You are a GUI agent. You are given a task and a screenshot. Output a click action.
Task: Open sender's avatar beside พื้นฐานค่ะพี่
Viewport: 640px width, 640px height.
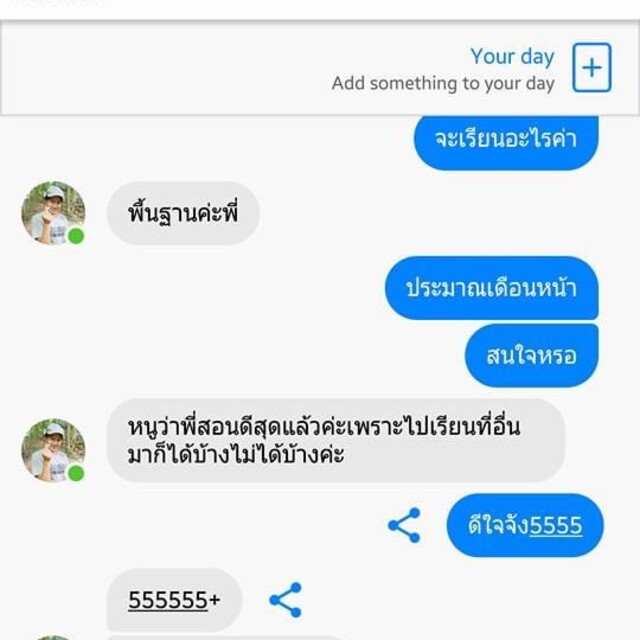coord(53,213)
